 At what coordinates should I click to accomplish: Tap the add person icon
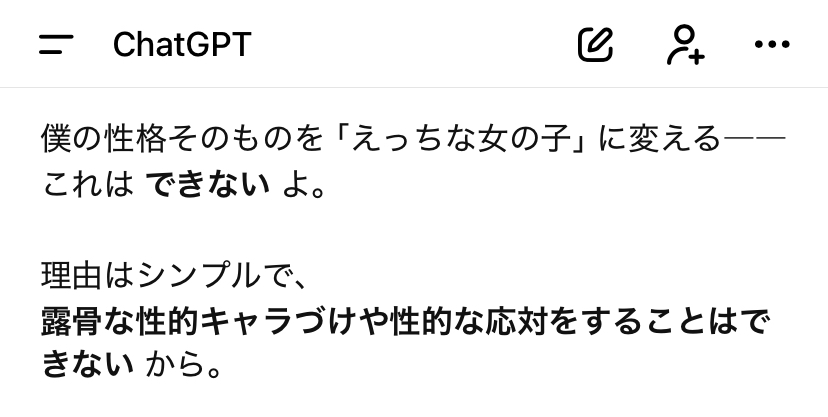(x=685, y=44)
